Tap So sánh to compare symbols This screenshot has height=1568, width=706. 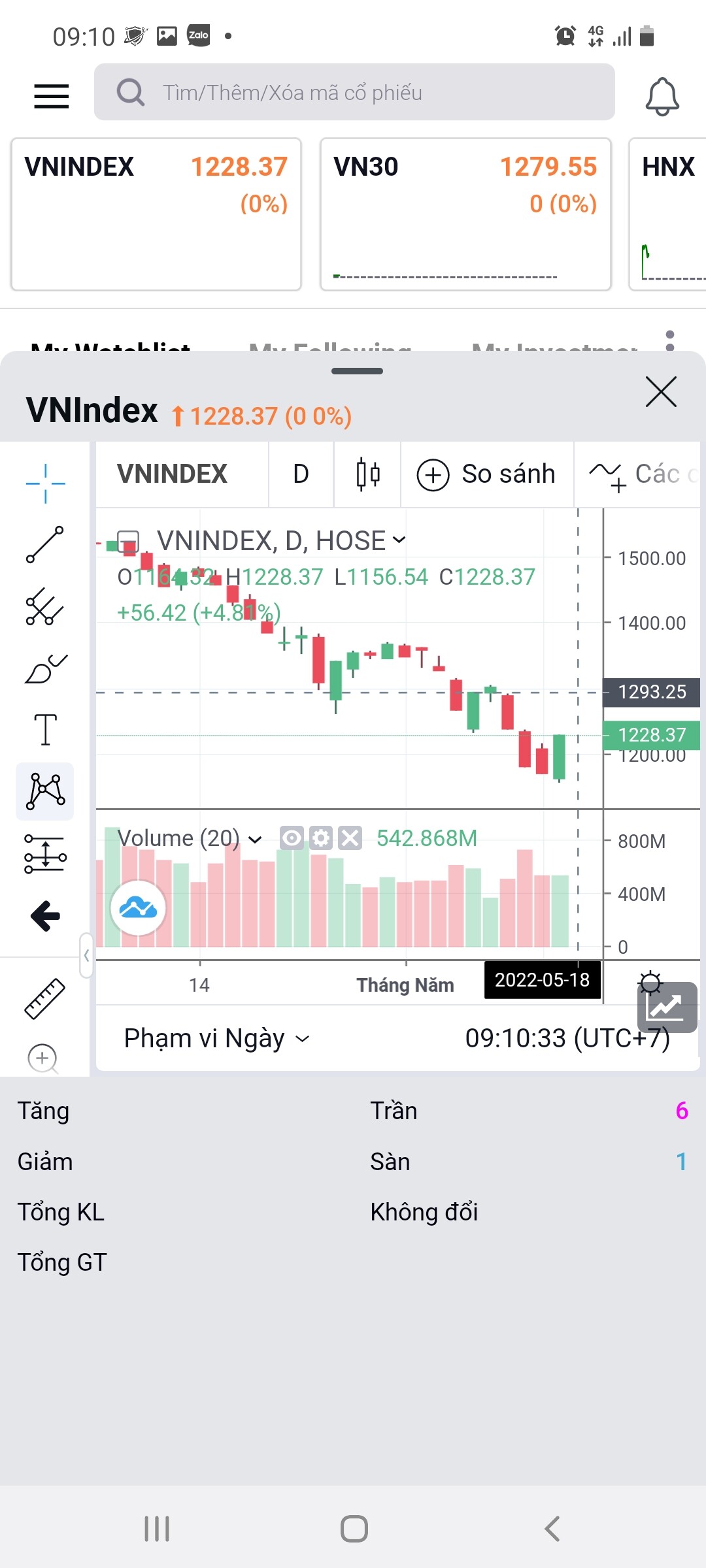pos(487,474)
